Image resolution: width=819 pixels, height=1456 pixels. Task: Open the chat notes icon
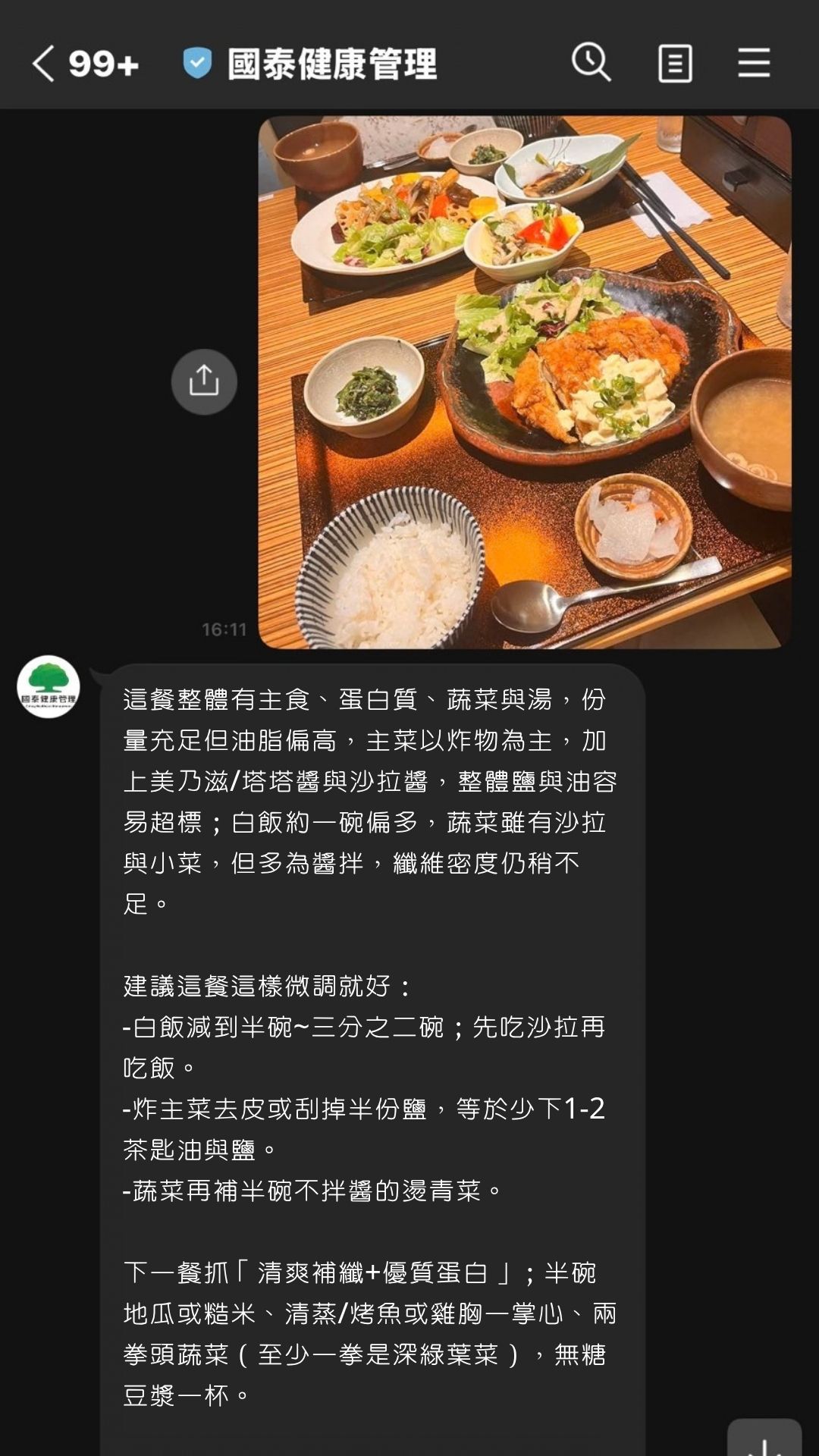click(x=675, y=63)
